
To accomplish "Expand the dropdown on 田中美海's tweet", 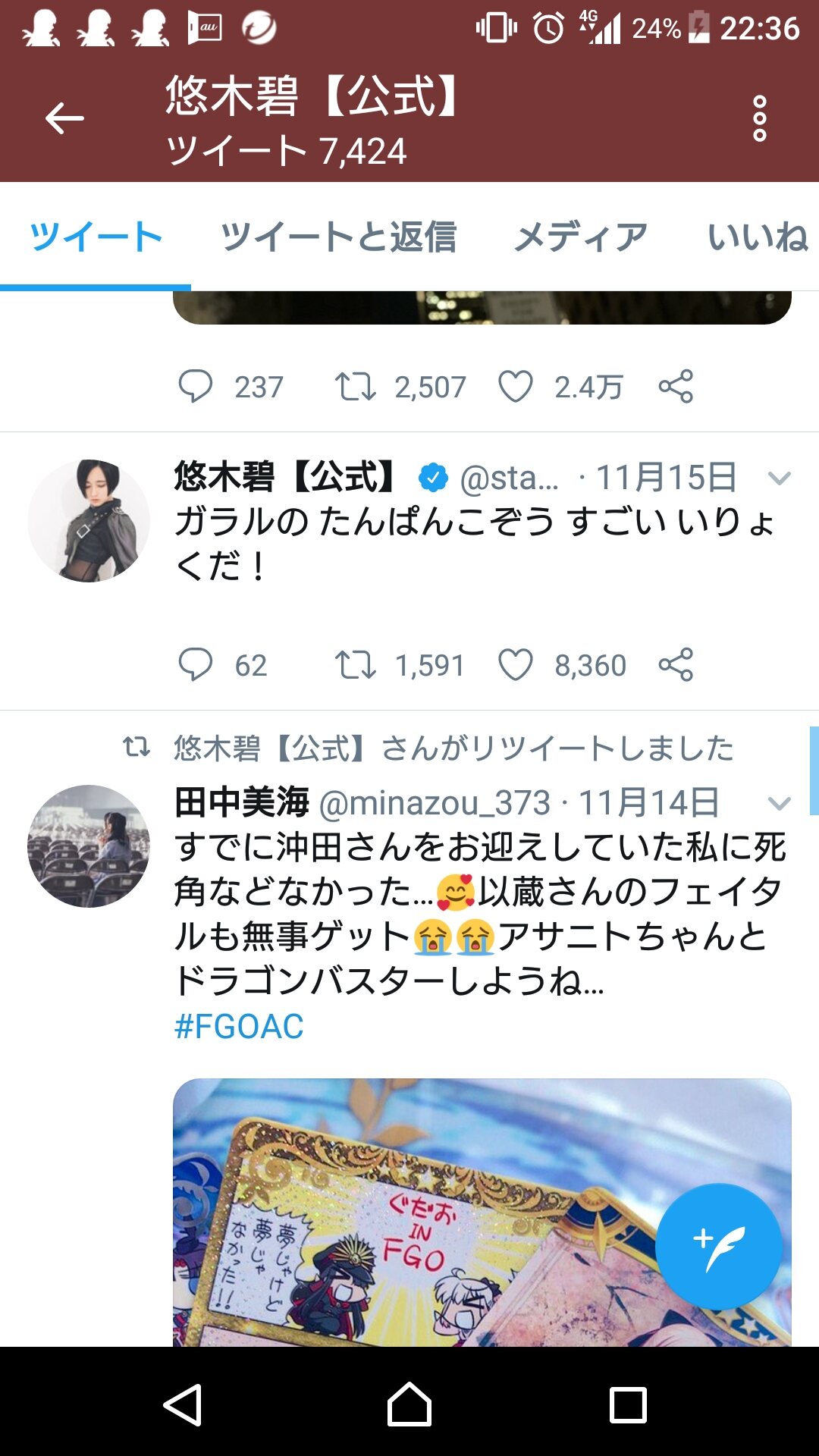I will point(779,803).
